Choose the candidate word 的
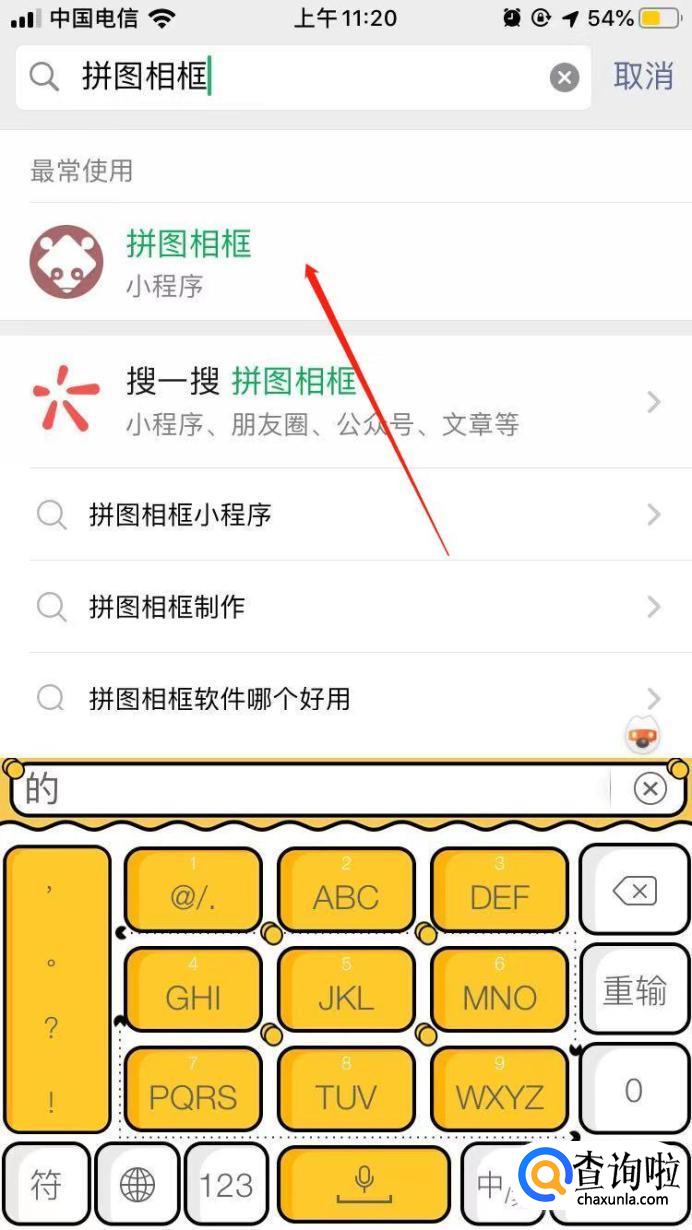Viewport: 692px width, 1230px height. click(42, 789)
